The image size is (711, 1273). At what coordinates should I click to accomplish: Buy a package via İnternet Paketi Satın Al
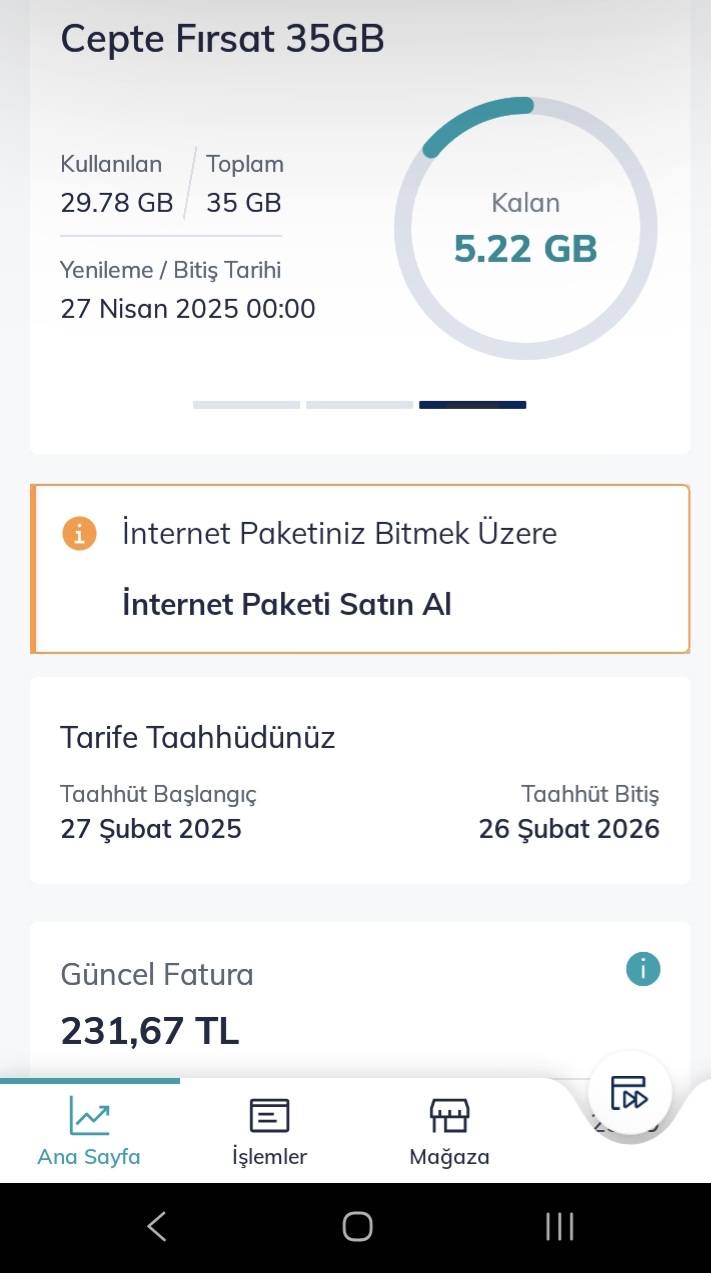[x=287, y=604]
